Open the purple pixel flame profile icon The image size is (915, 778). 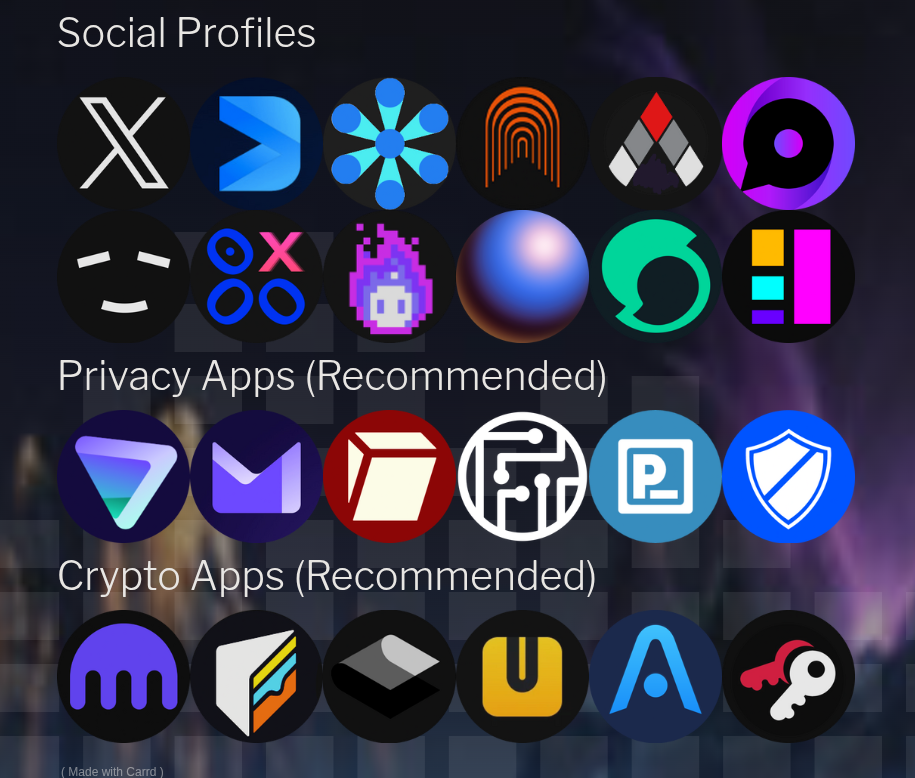coord(389,276)
